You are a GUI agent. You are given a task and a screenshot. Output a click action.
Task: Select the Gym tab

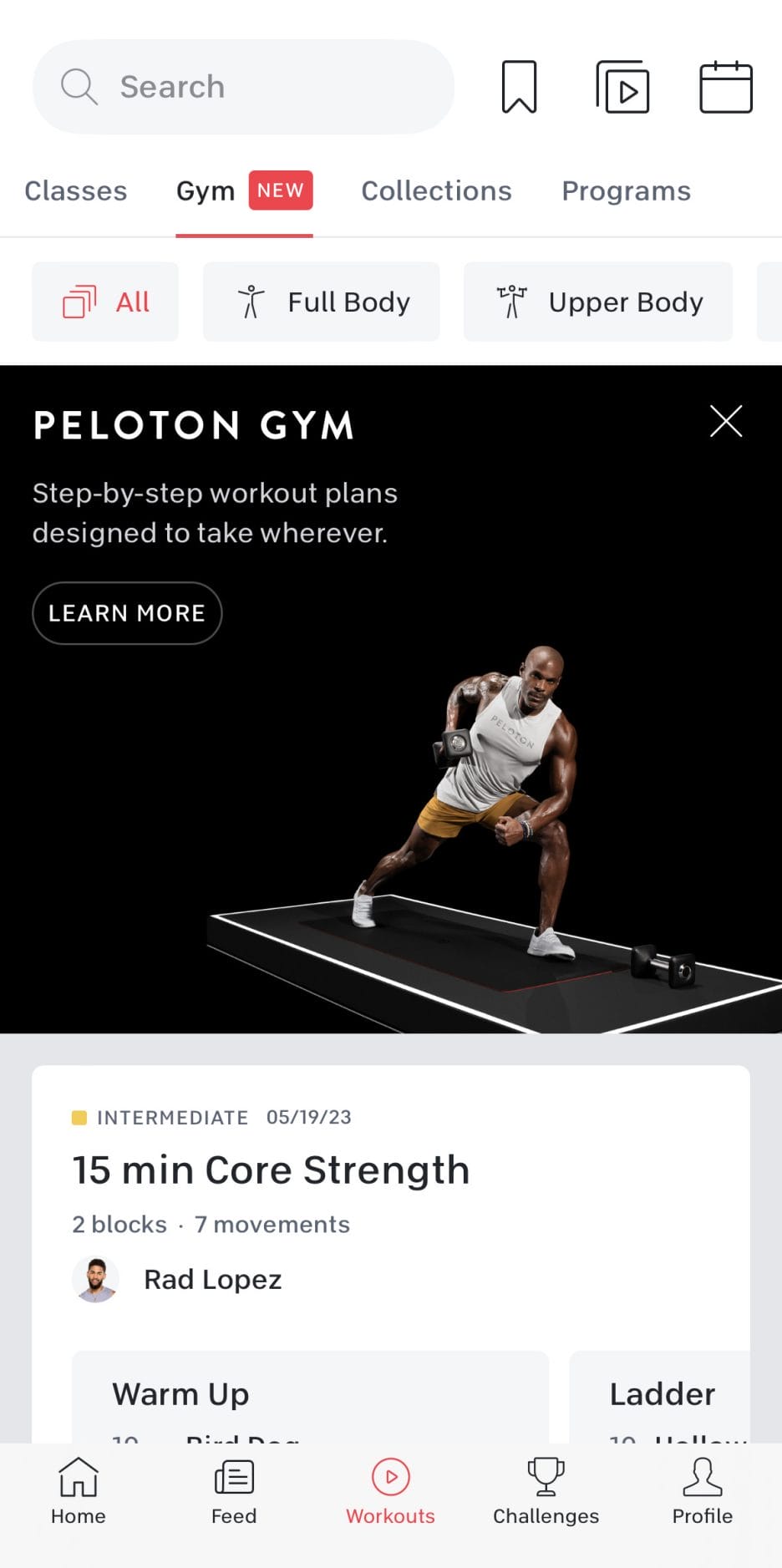click(244, 191)
